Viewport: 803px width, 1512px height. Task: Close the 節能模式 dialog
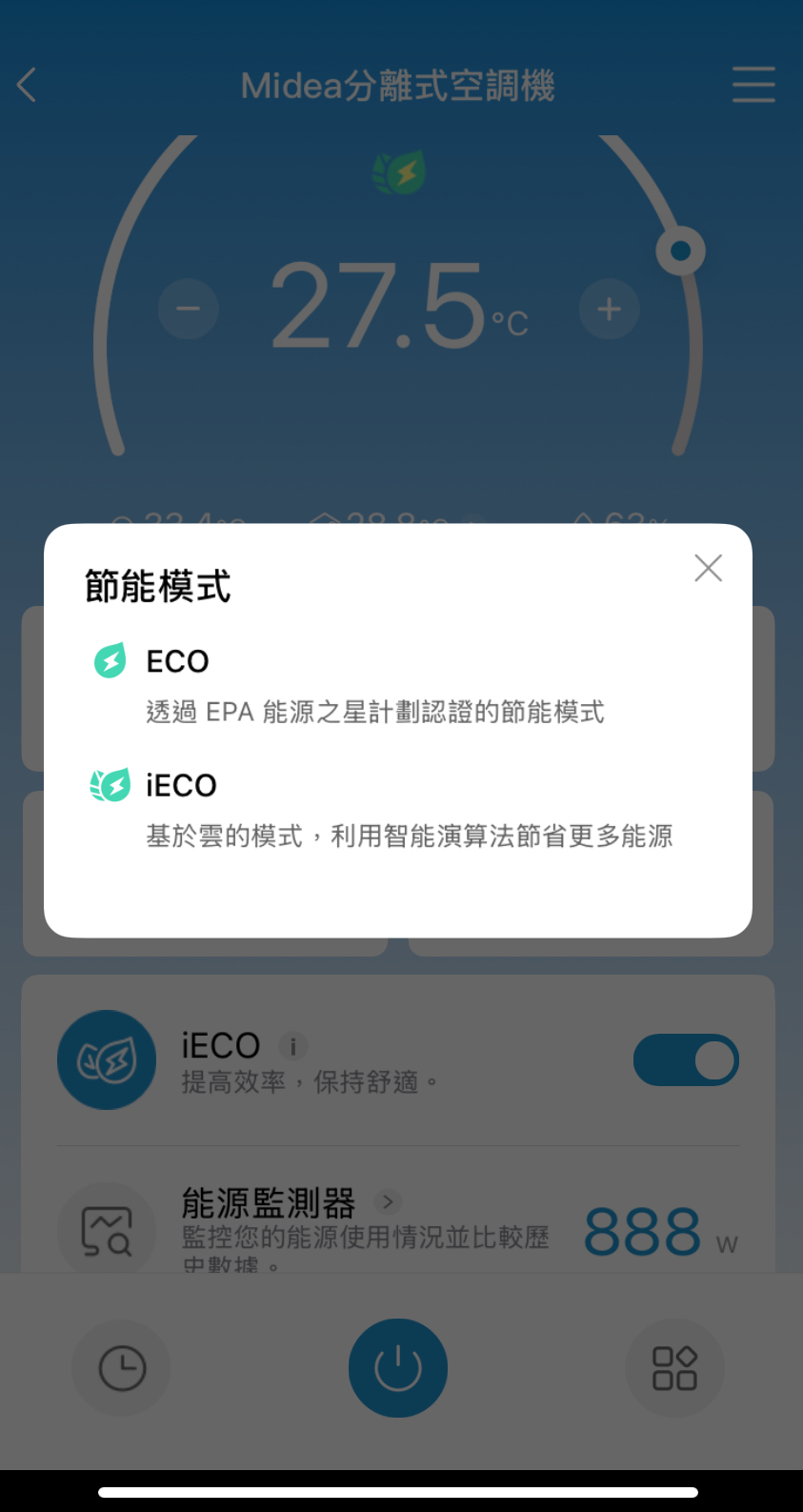(x=708, y=568)
